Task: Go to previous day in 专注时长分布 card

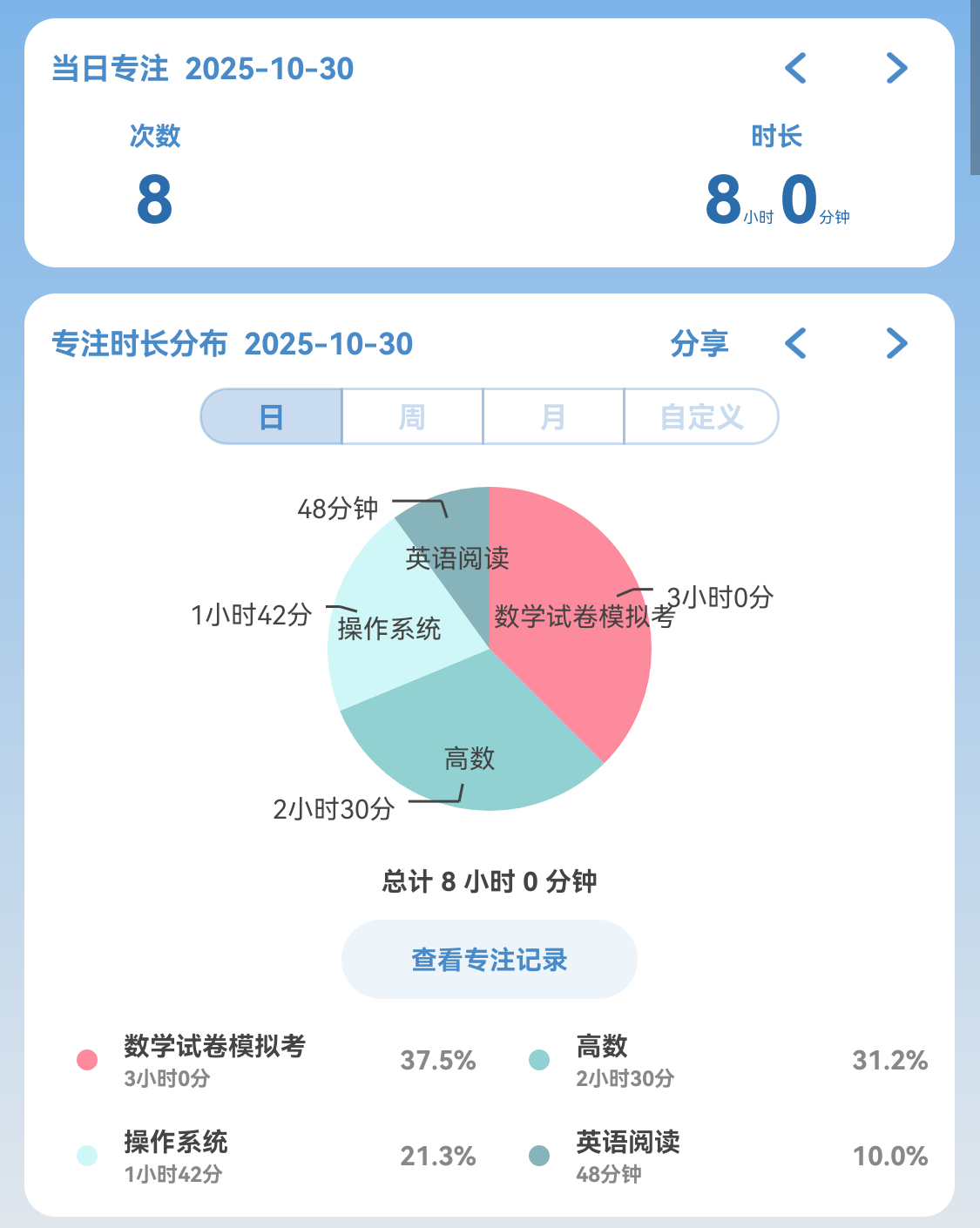Action: pos(796,343)
